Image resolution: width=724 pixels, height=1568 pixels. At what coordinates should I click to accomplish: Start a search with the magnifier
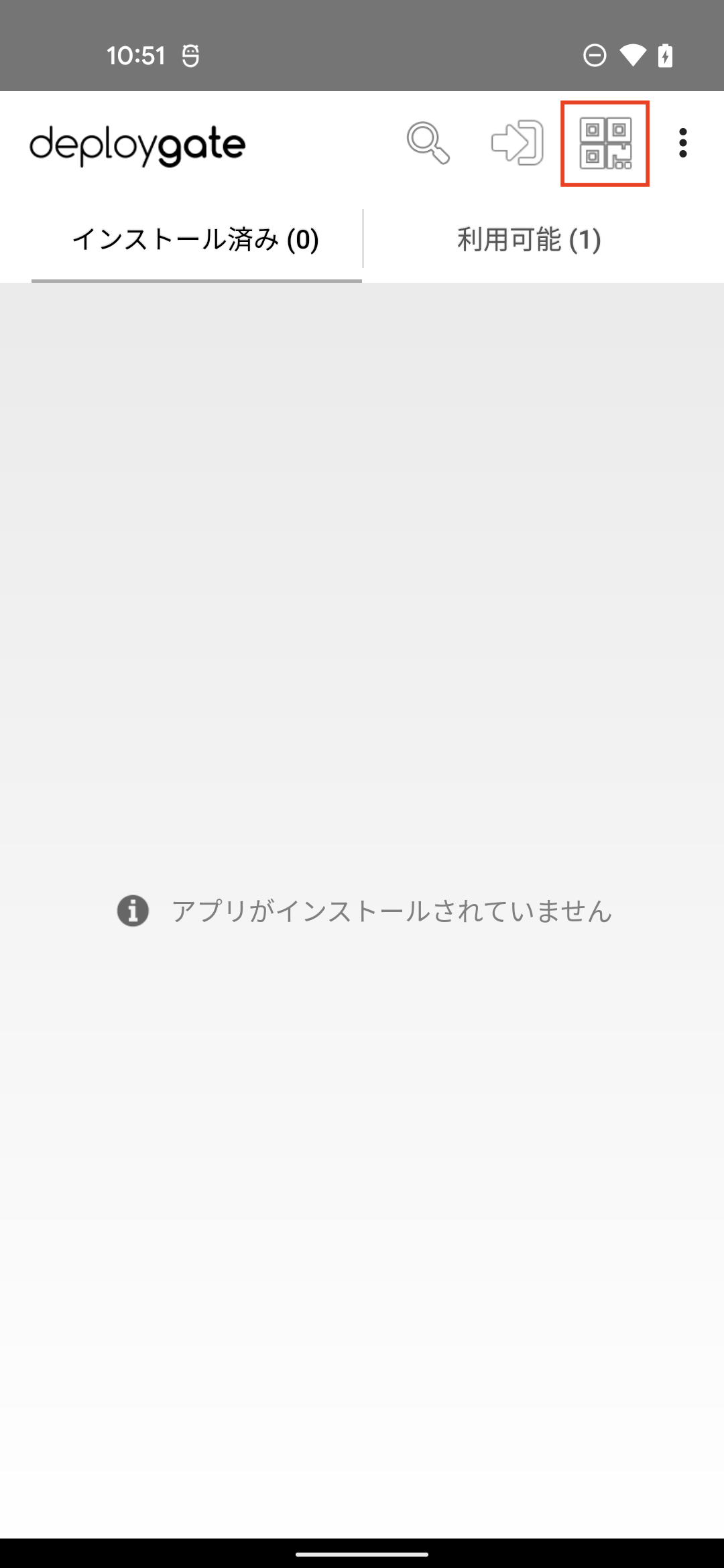430,145
